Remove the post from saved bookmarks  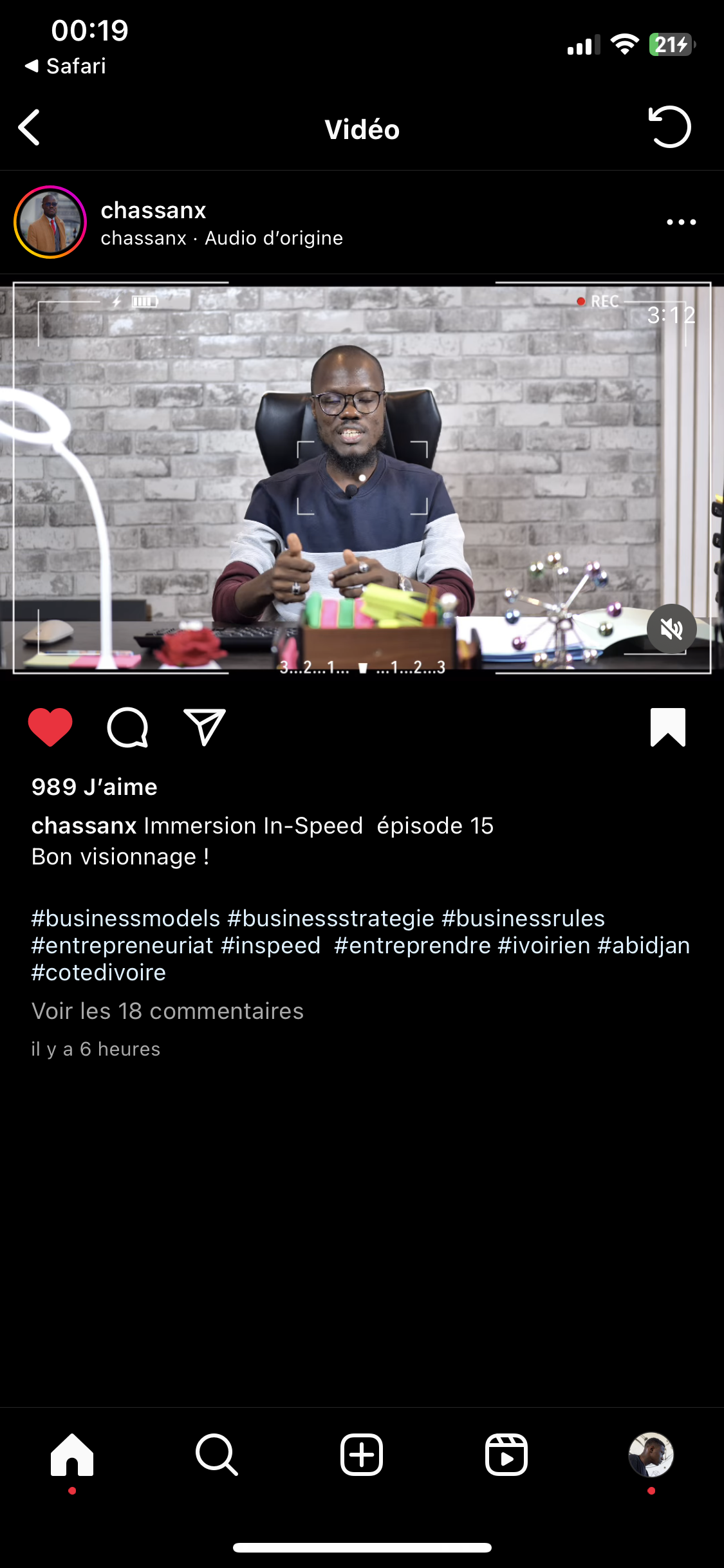[x=668, y=727]
